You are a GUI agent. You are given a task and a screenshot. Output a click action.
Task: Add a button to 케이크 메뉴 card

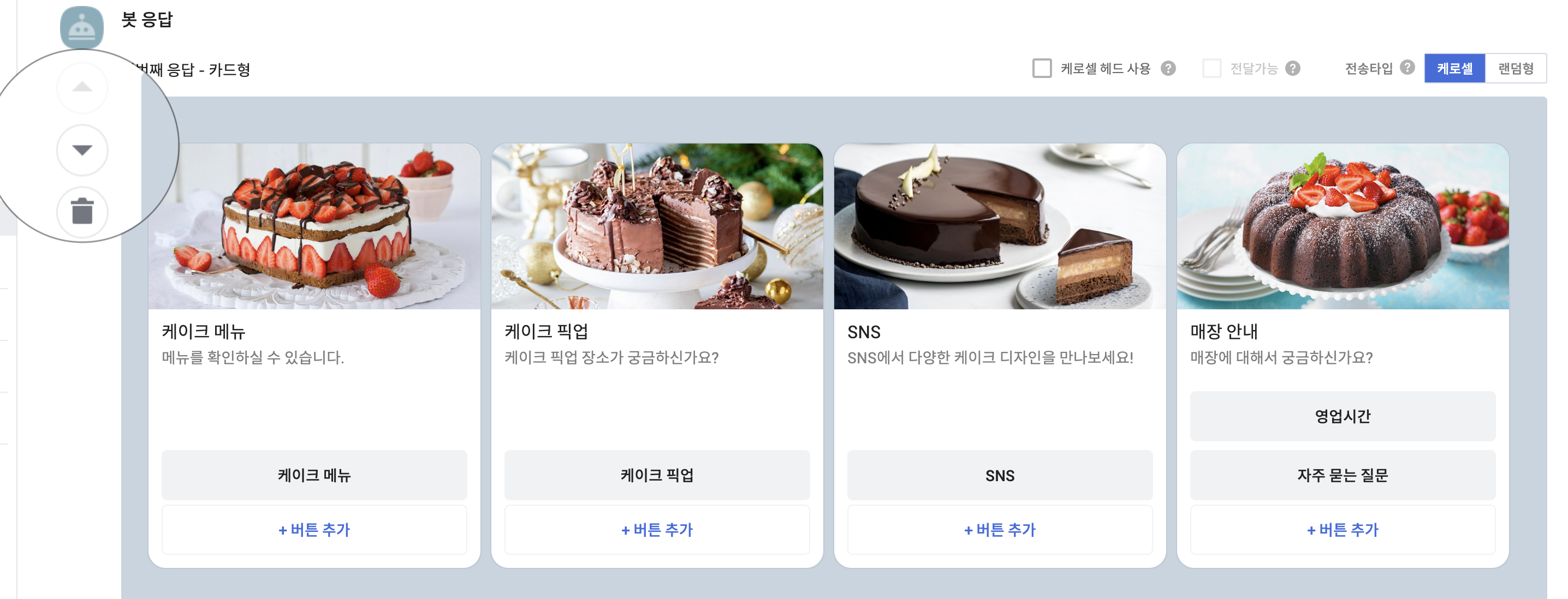click(314, 530)
